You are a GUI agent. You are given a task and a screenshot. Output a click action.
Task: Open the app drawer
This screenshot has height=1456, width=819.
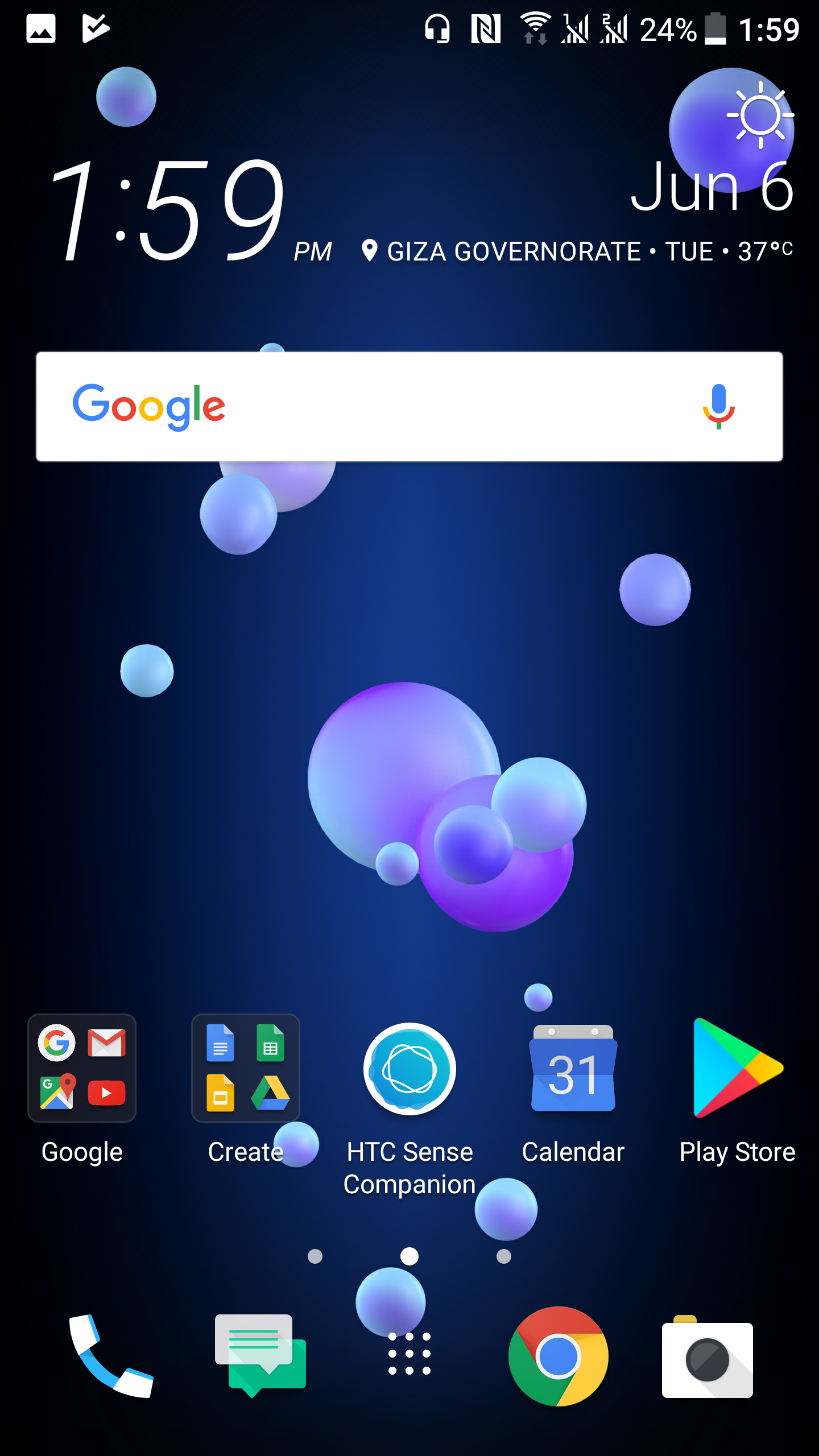[x=409, y=1354]
